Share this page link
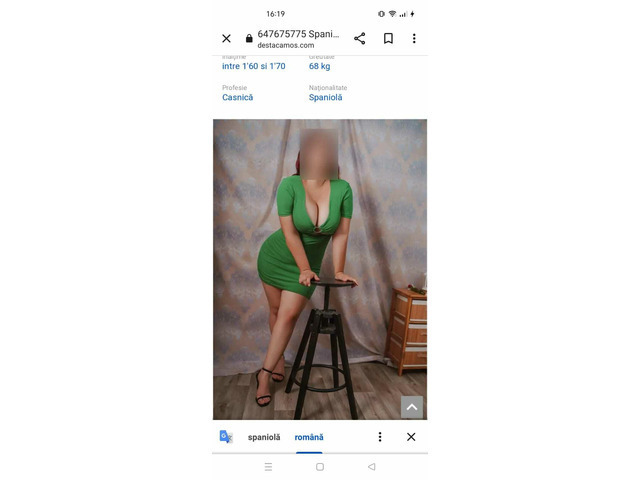Screen dimensions: 640x480 coord(360,39)
